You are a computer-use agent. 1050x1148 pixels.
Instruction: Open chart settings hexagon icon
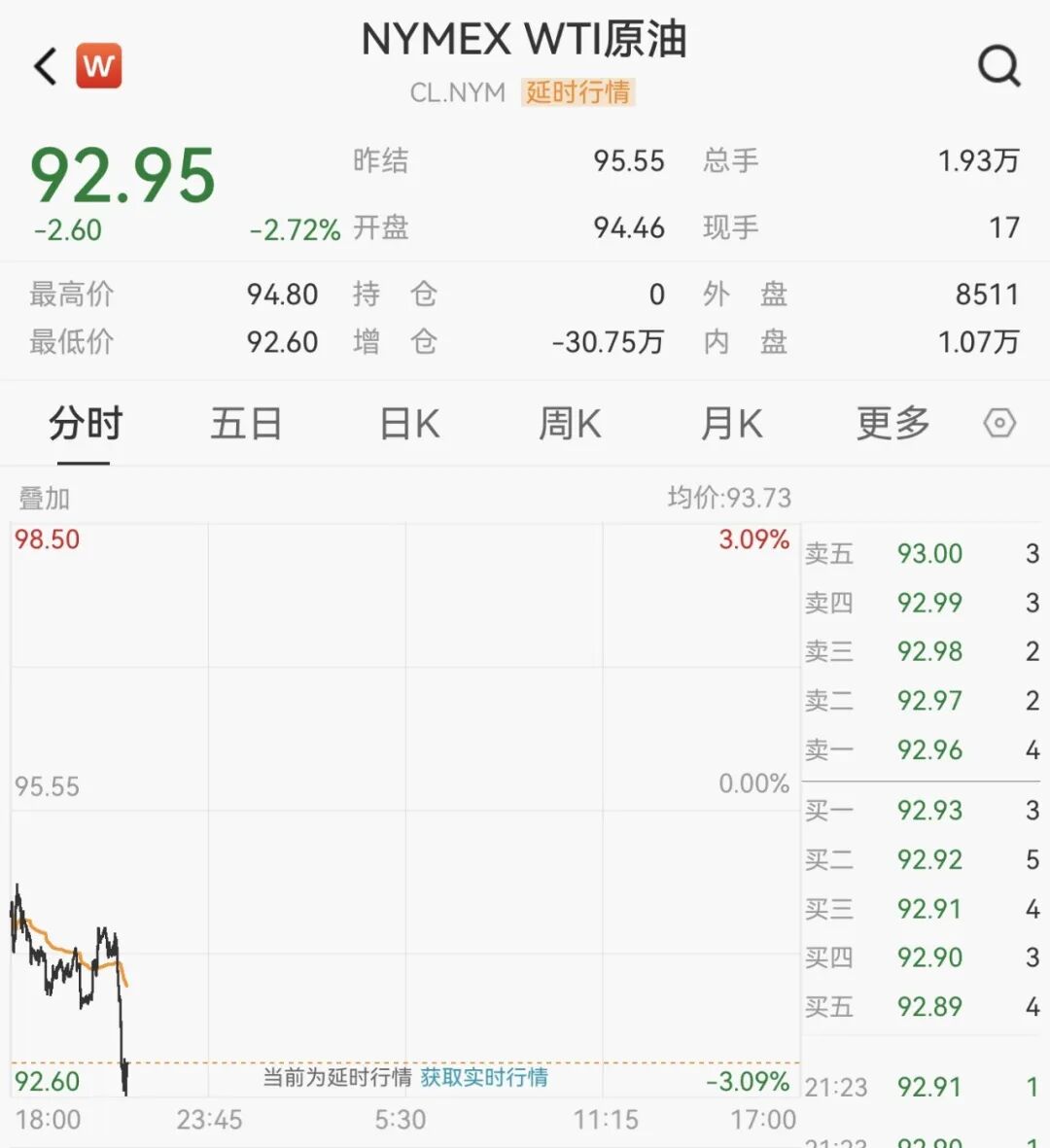click(x=999, y=424)
